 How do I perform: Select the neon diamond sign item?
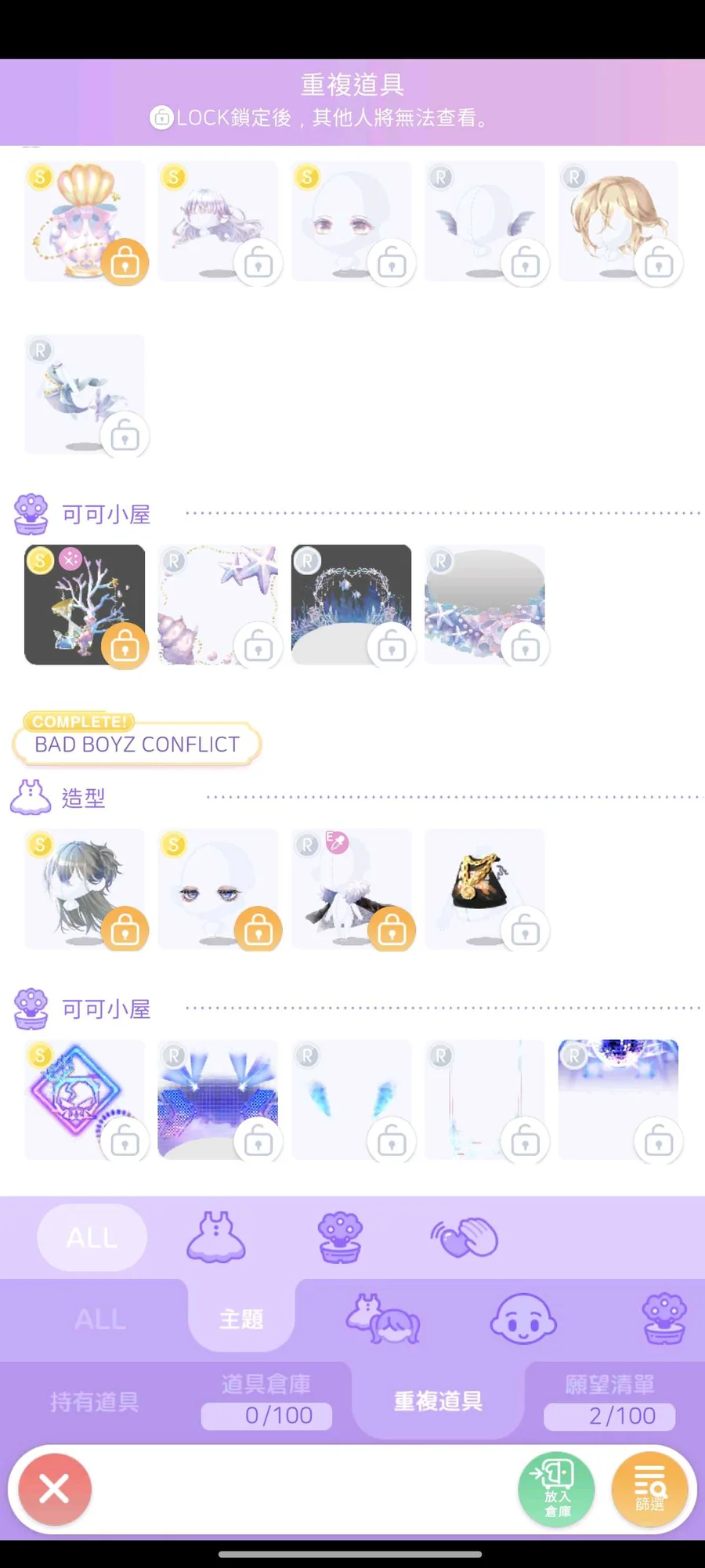pos(85,1099)
